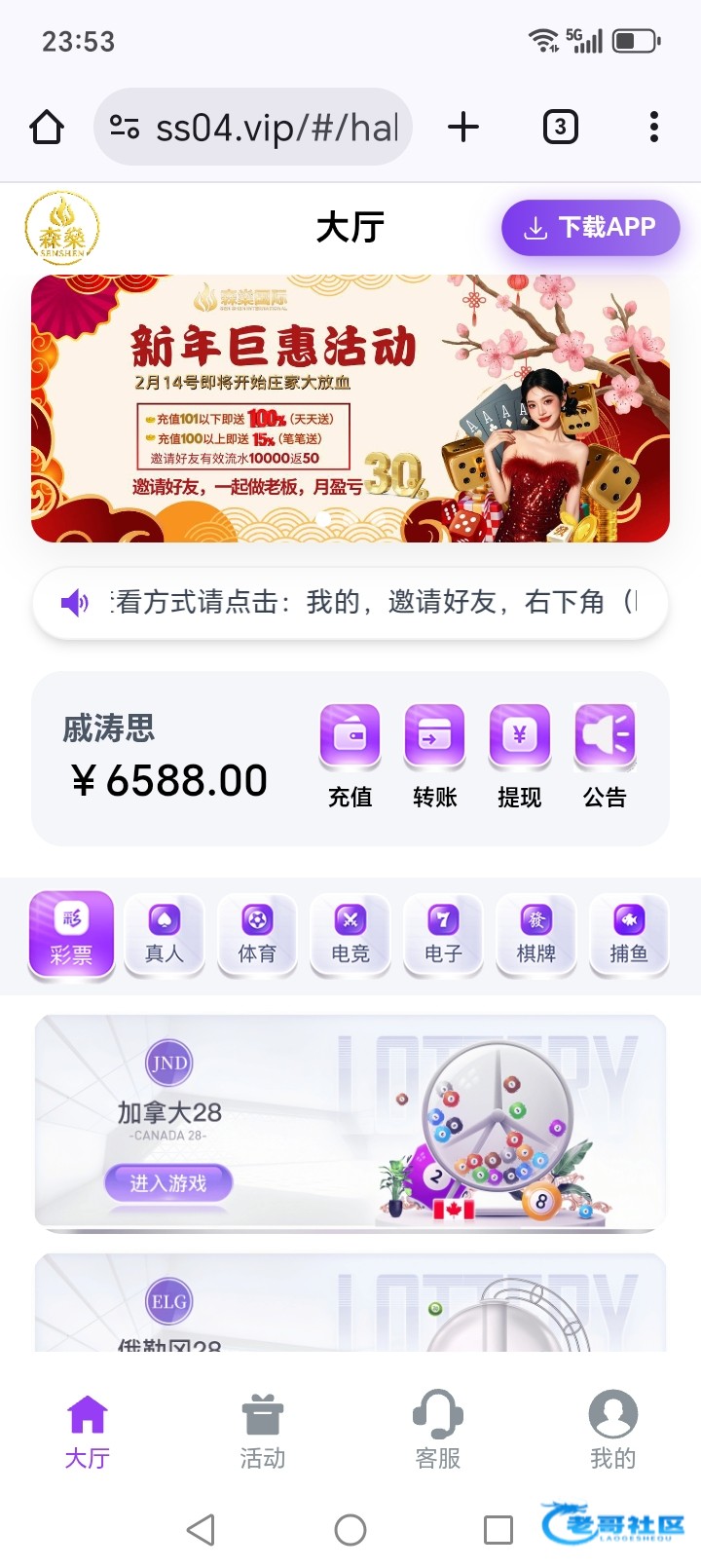Open the browser tab switcher
This screenshot has width=701, height=1568.
point(560,127)
